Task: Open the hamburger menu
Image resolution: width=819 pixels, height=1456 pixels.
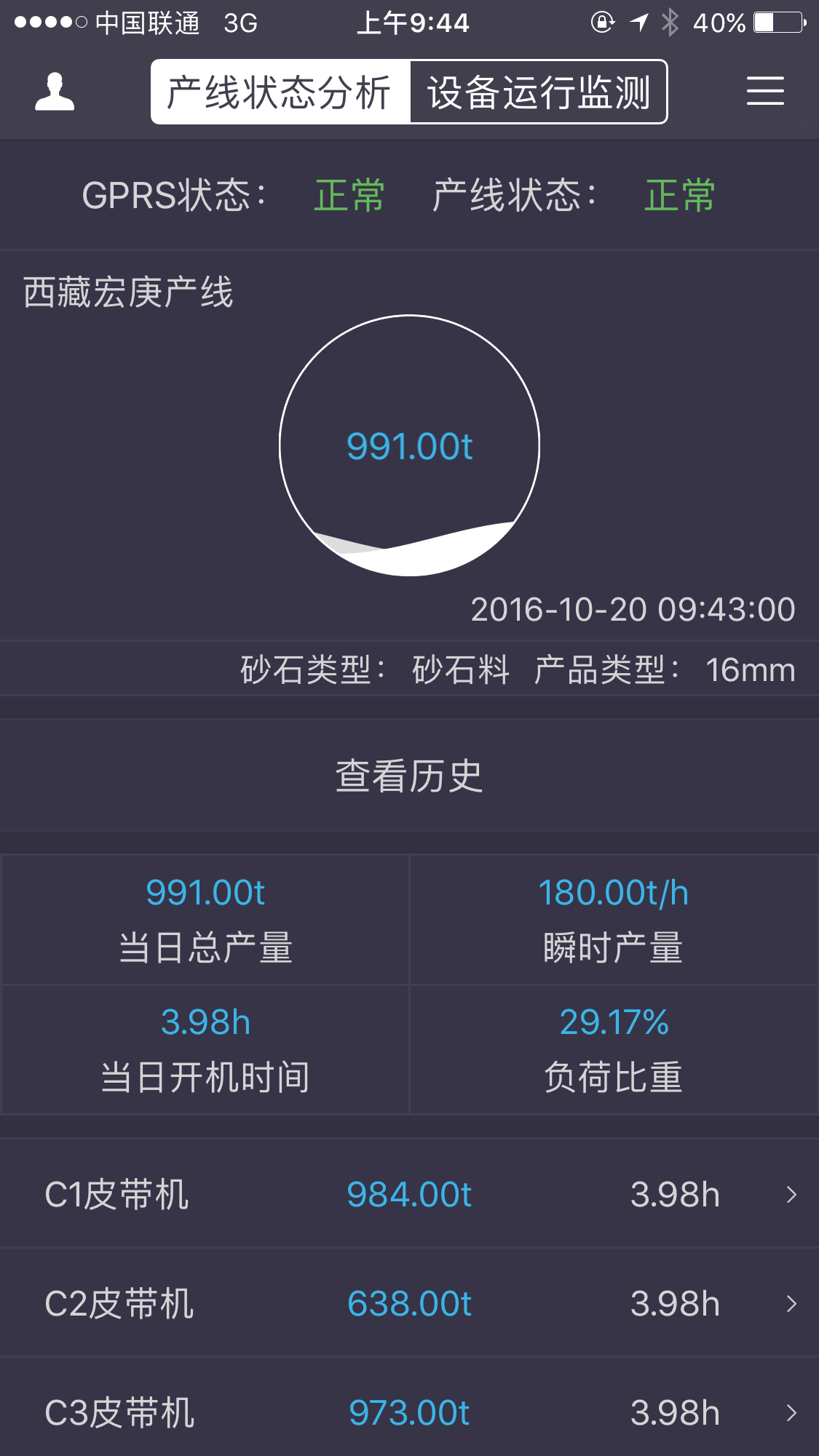Action: 764,92
